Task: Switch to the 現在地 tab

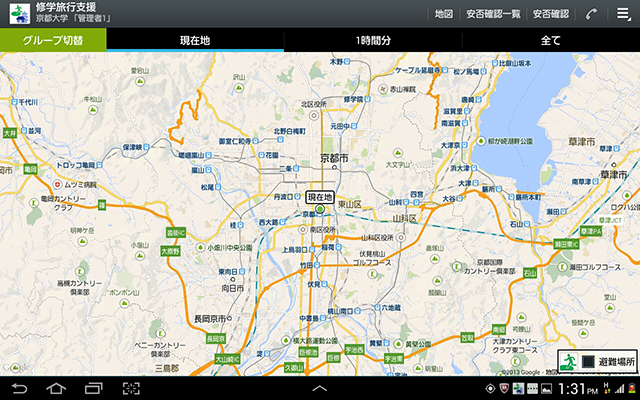Action: pos(195,40)
